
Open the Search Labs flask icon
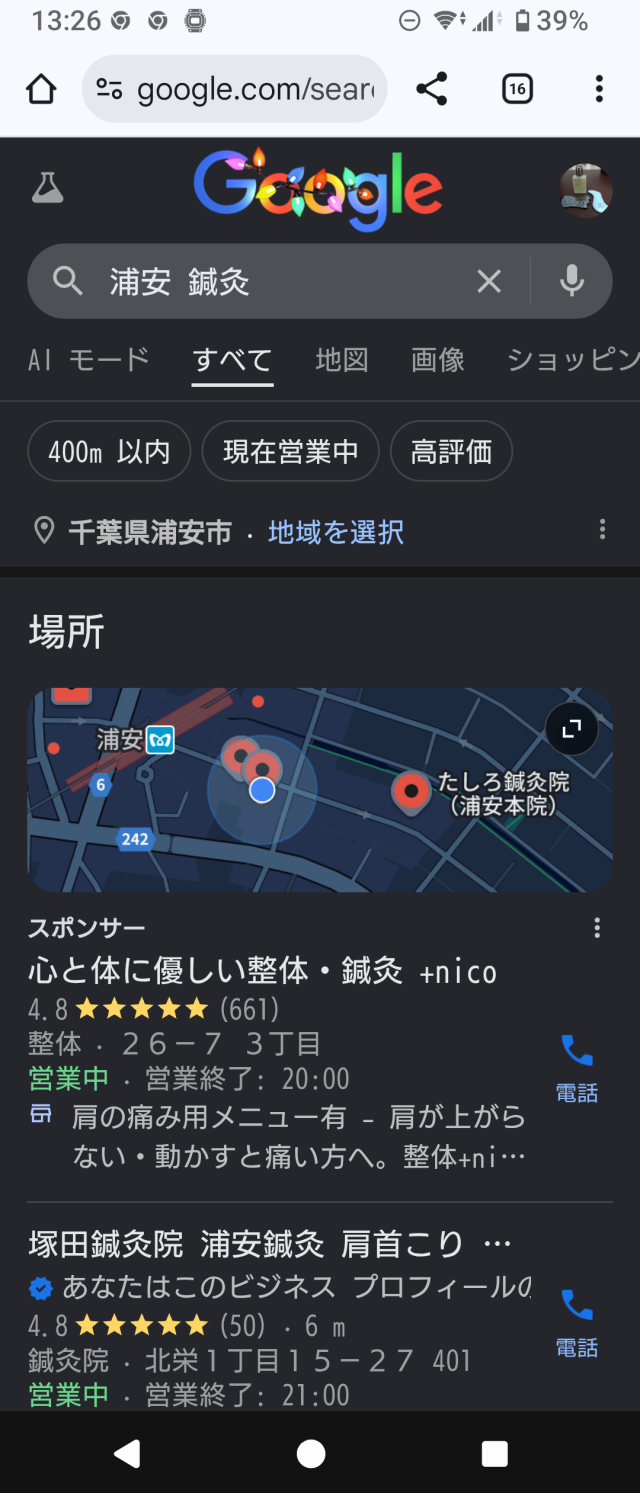pyautogui.click(x=47, y=187)
